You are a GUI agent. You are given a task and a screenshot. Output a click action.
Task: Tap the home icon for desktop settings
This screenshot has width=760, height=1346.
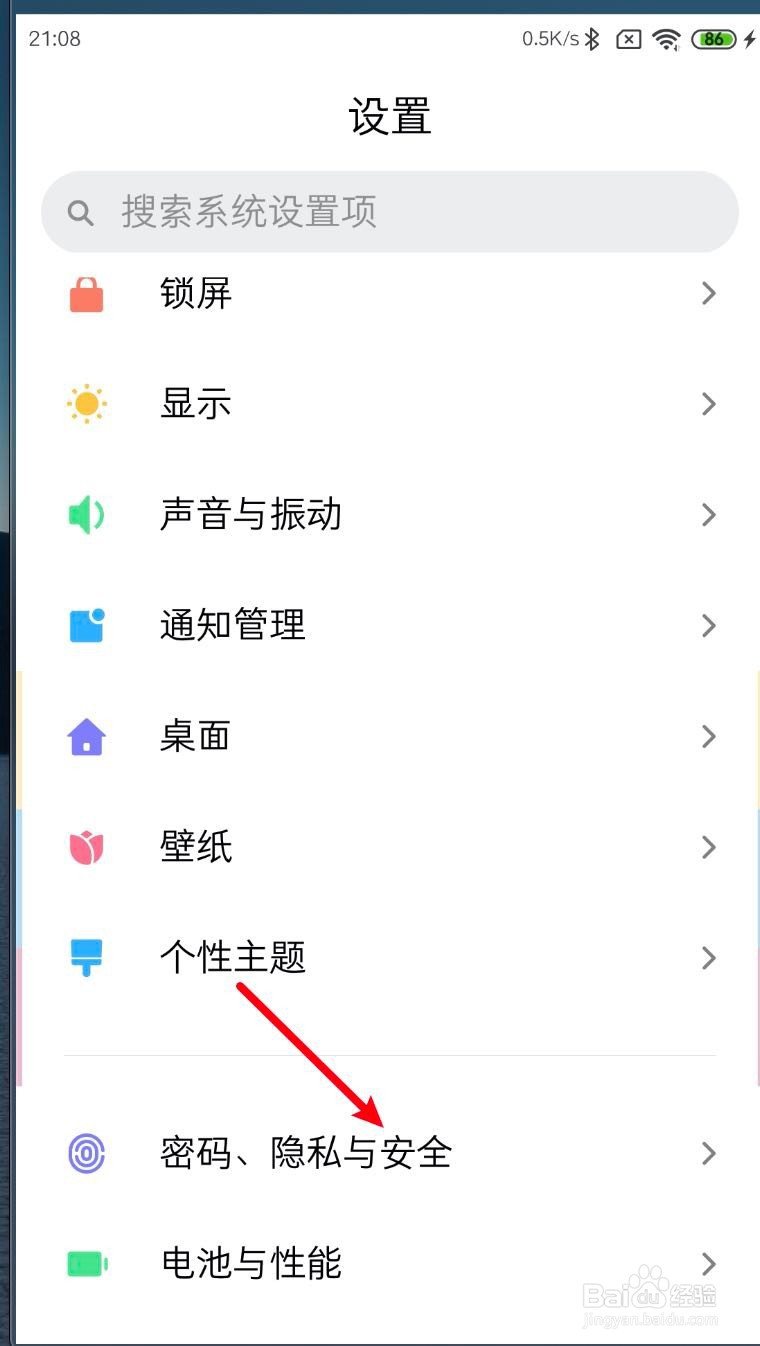click(86, 736)
